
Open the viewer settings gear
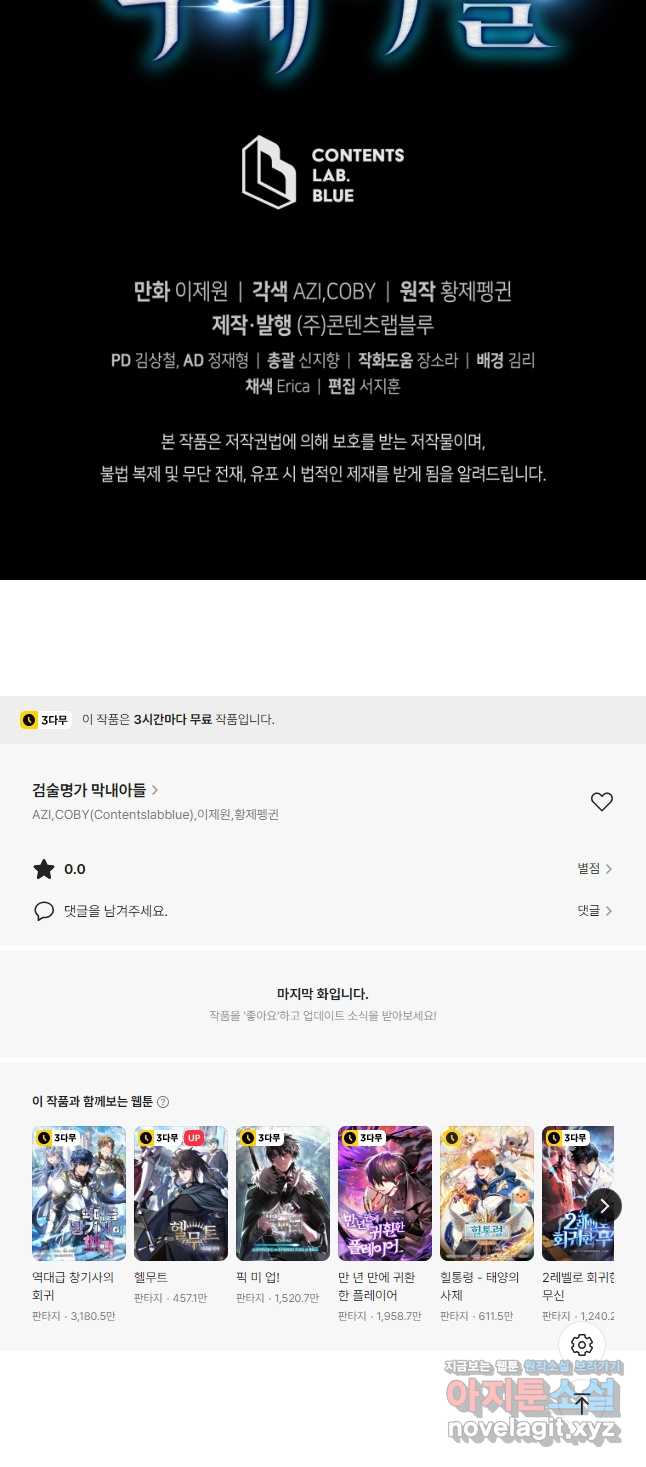582,1345
